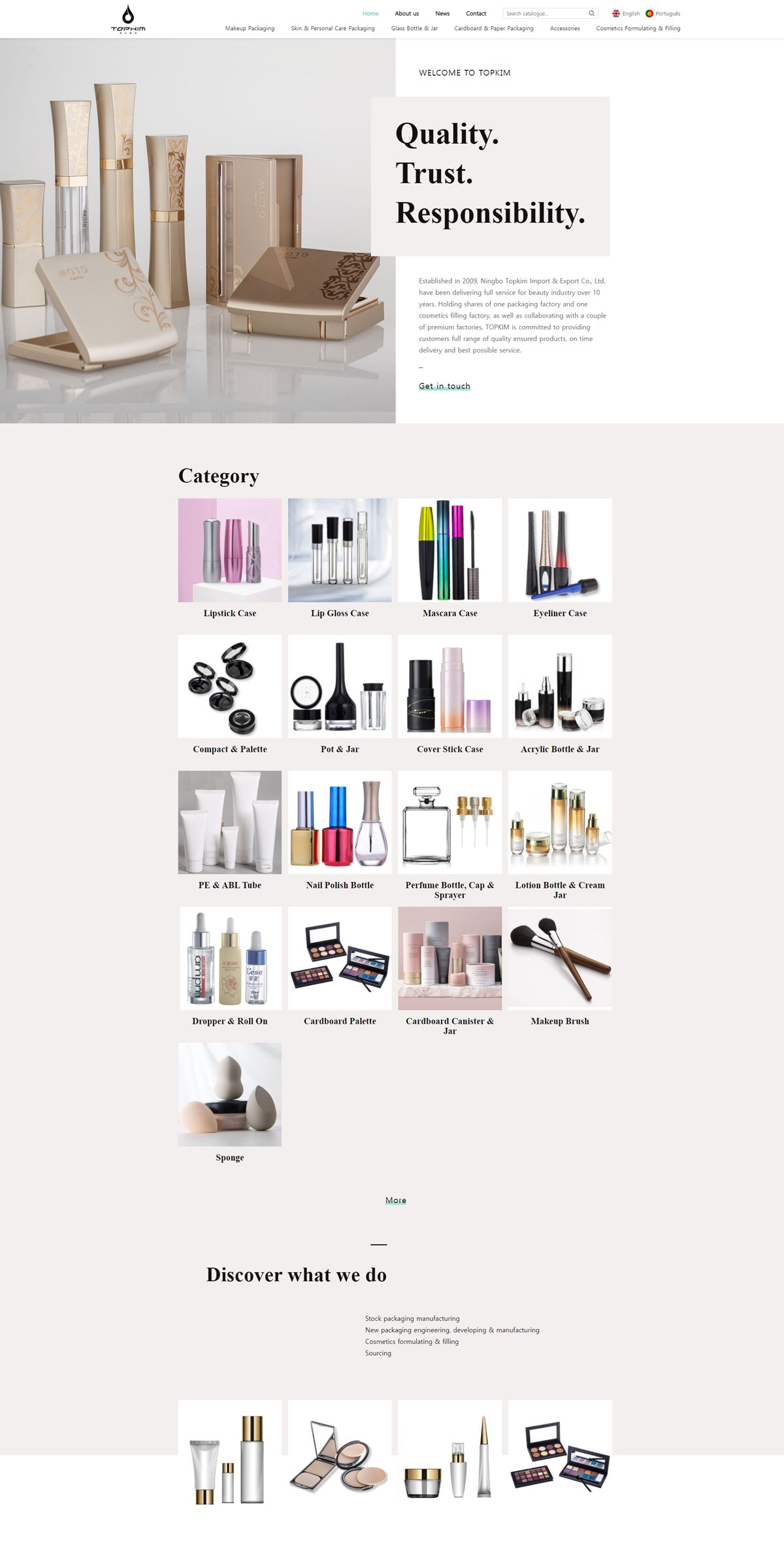Switch language to Português
The width and height of the screenshot is (784, 1553).
[663, 13]
